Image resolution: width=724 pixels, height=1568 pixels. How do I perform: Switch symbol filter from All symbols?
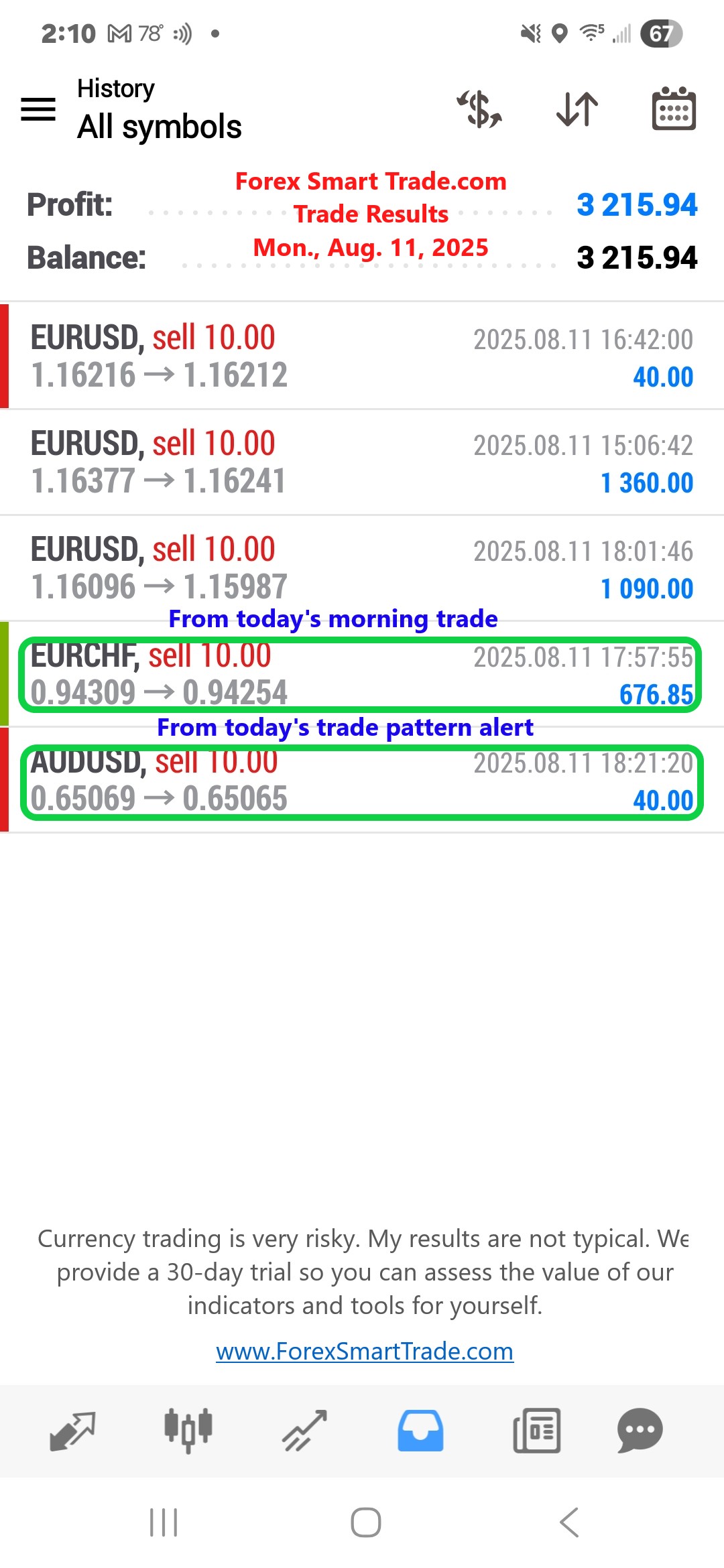point(159,126)
